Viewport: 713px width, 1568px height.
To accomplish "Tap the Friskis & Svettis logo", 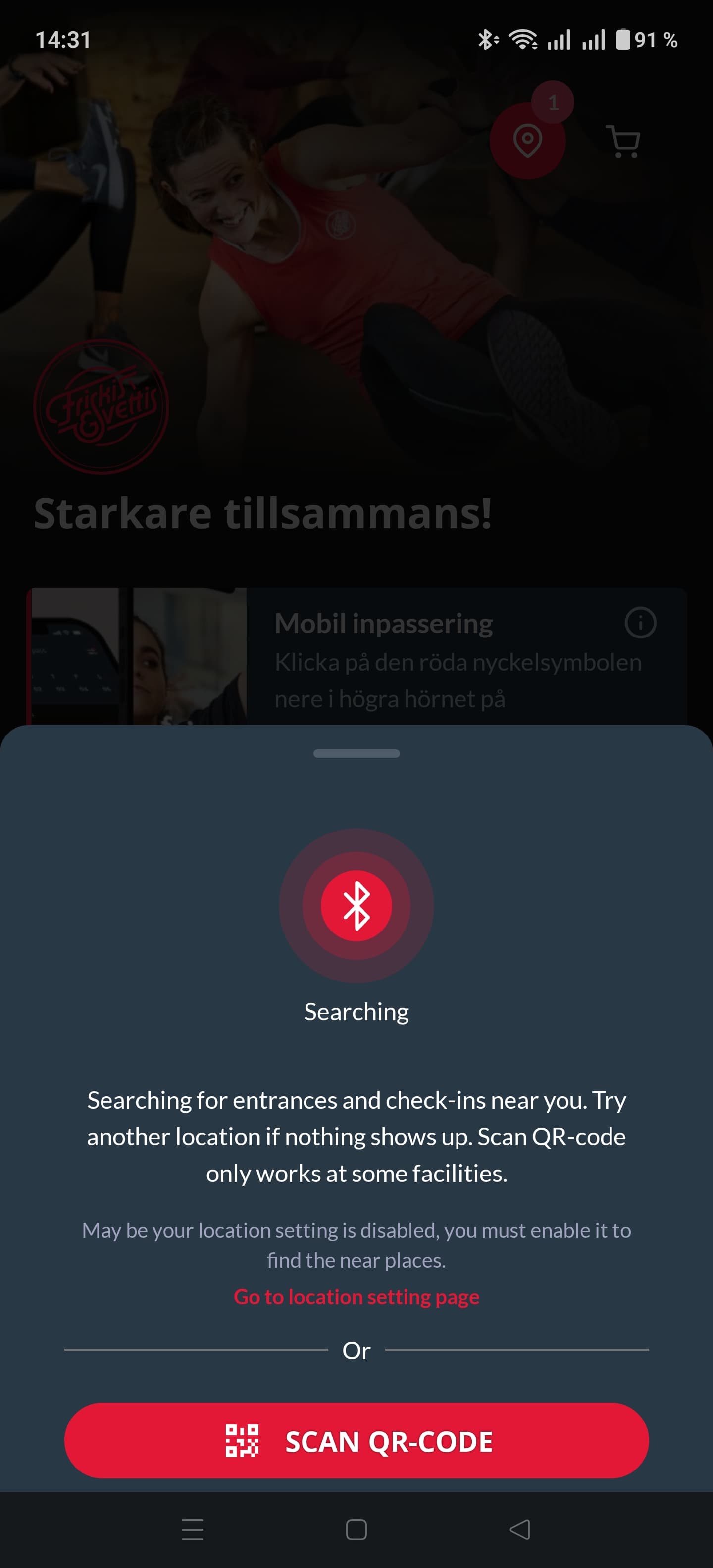I will [x=102, y=408].
